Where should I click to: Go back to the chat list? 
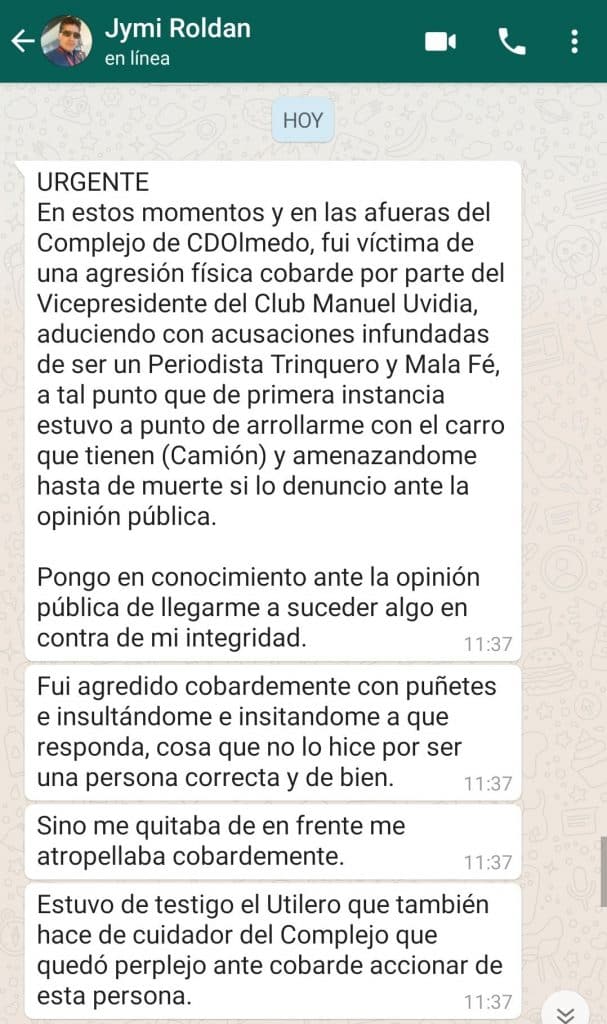pos(22,41)
